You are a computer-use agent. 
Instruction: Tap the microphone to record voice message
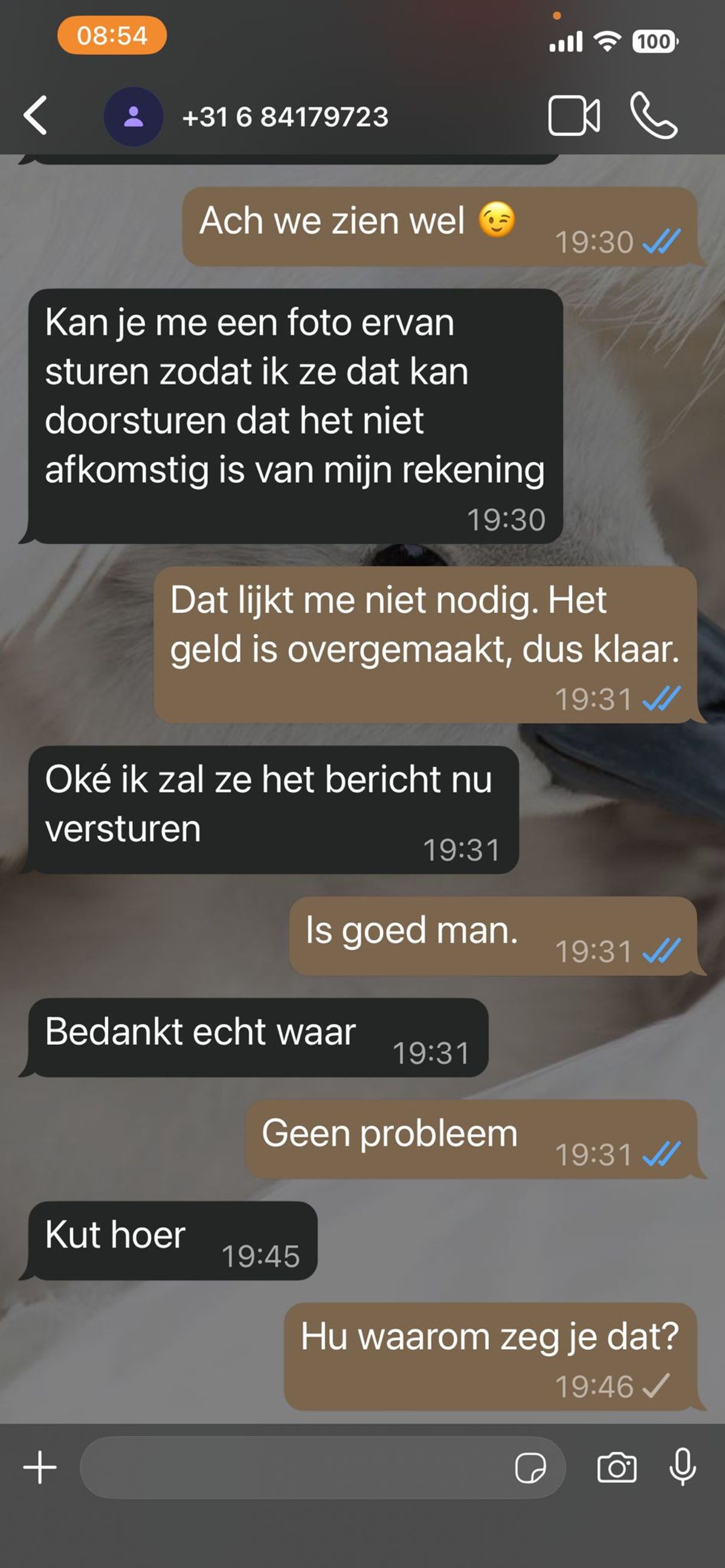pyautogui.click(x=682, y=1467)
